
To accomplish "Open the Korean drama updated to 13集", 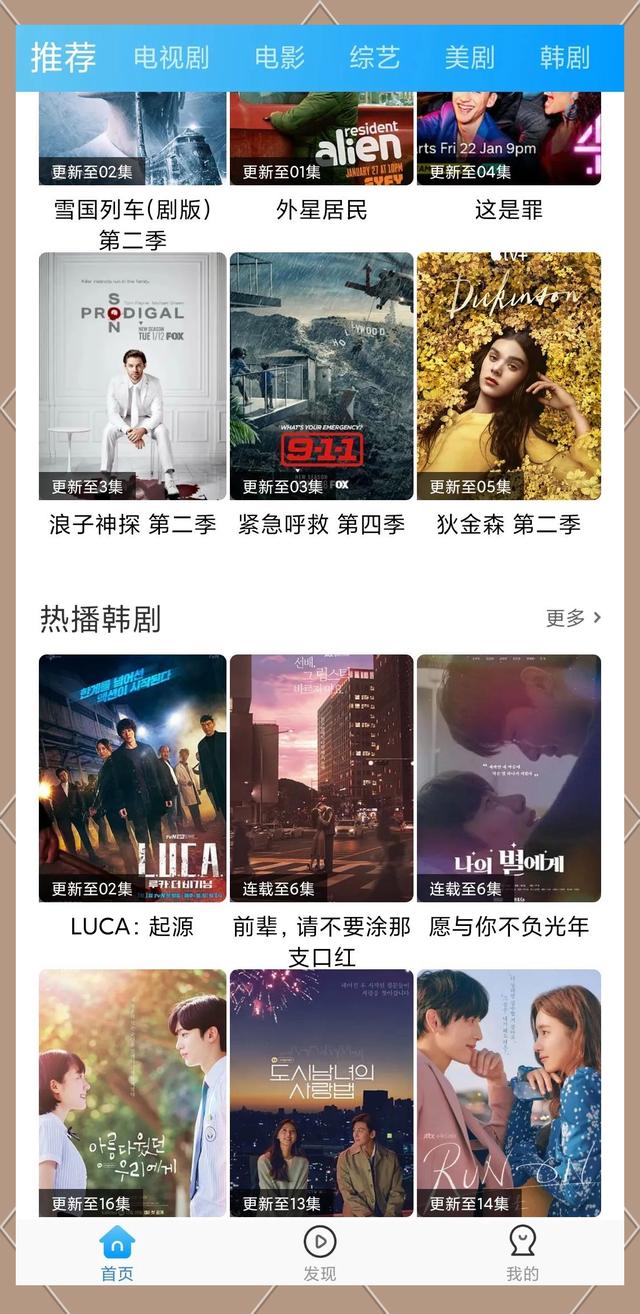I will [x=321, y=1092].
